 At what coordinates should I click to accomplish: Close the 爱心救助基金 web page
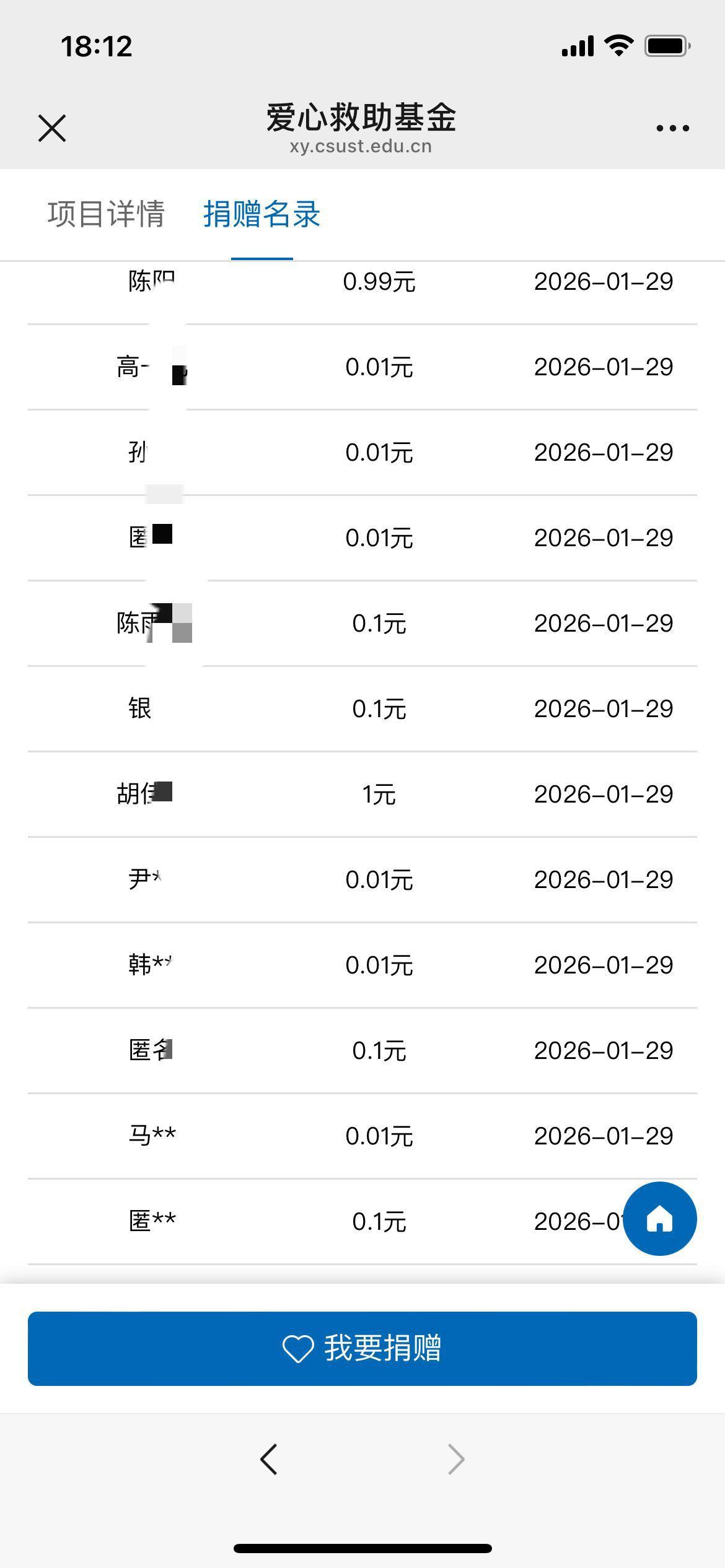52,128
